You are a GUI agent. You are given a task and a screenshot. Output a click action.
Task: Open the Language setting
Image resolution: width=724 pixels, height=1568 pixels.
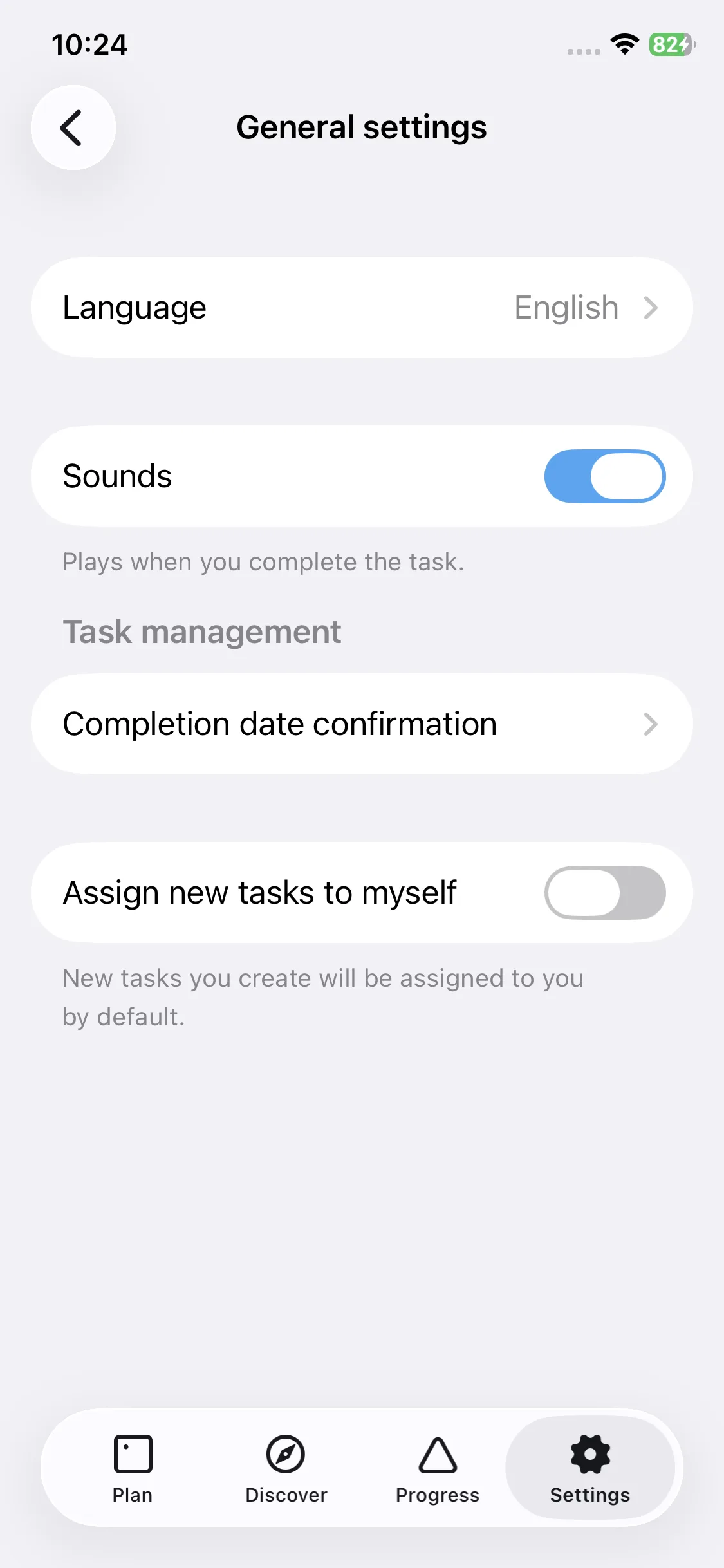[362, 308]
